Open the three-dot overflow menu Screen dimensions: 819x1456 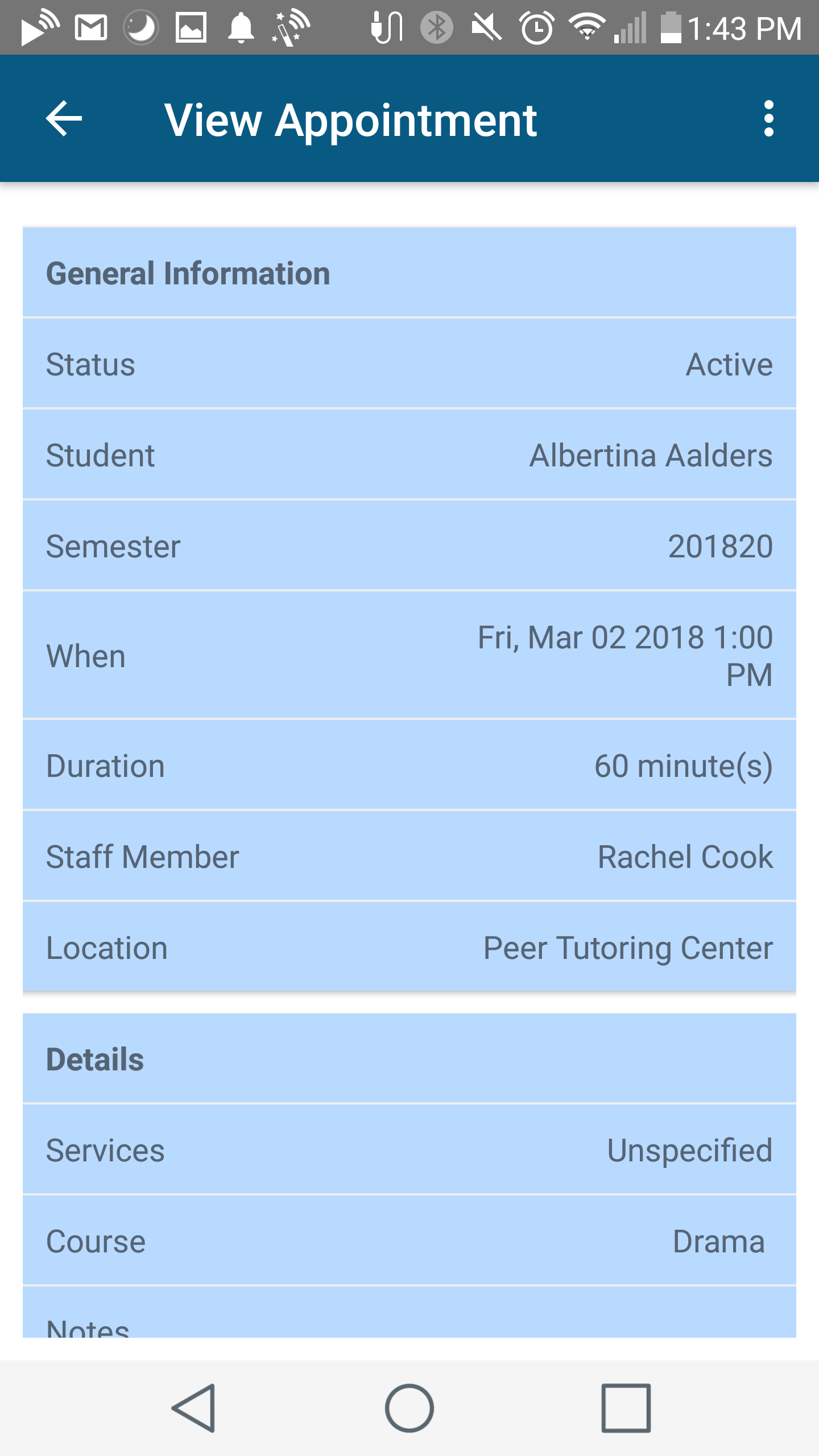tap(768, 119)
